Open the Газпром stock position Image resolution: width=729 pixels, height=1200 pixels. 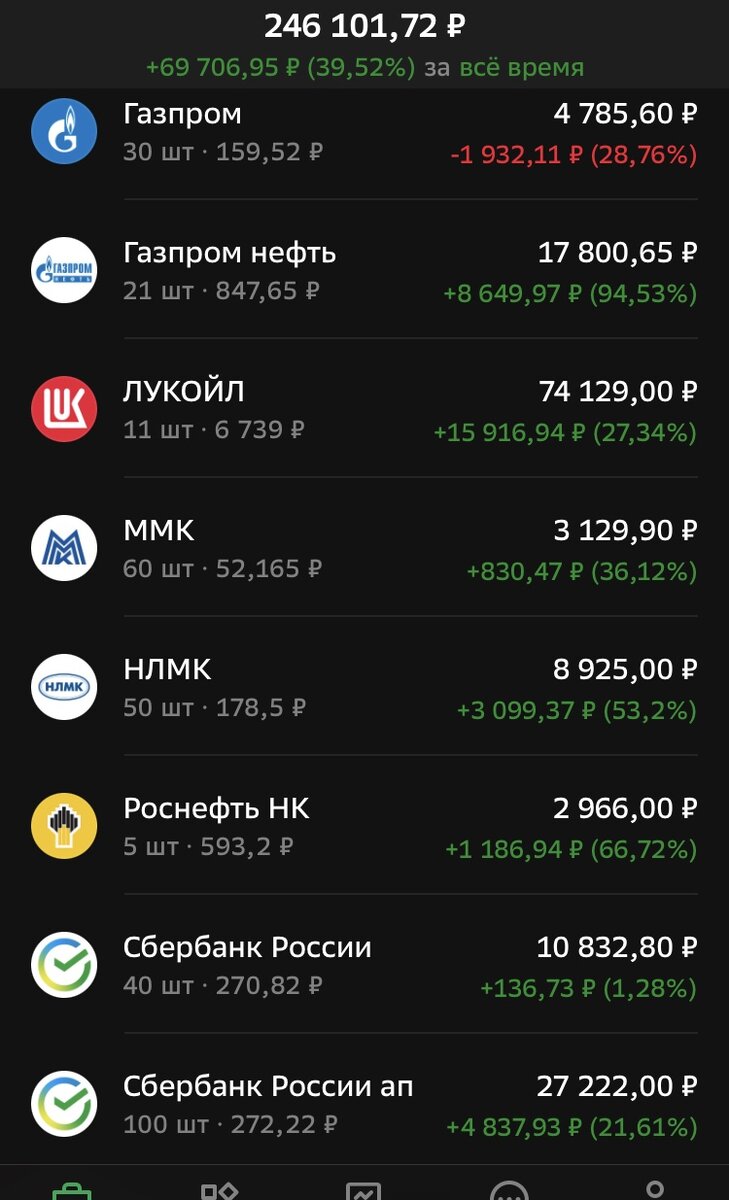[364, 132]
